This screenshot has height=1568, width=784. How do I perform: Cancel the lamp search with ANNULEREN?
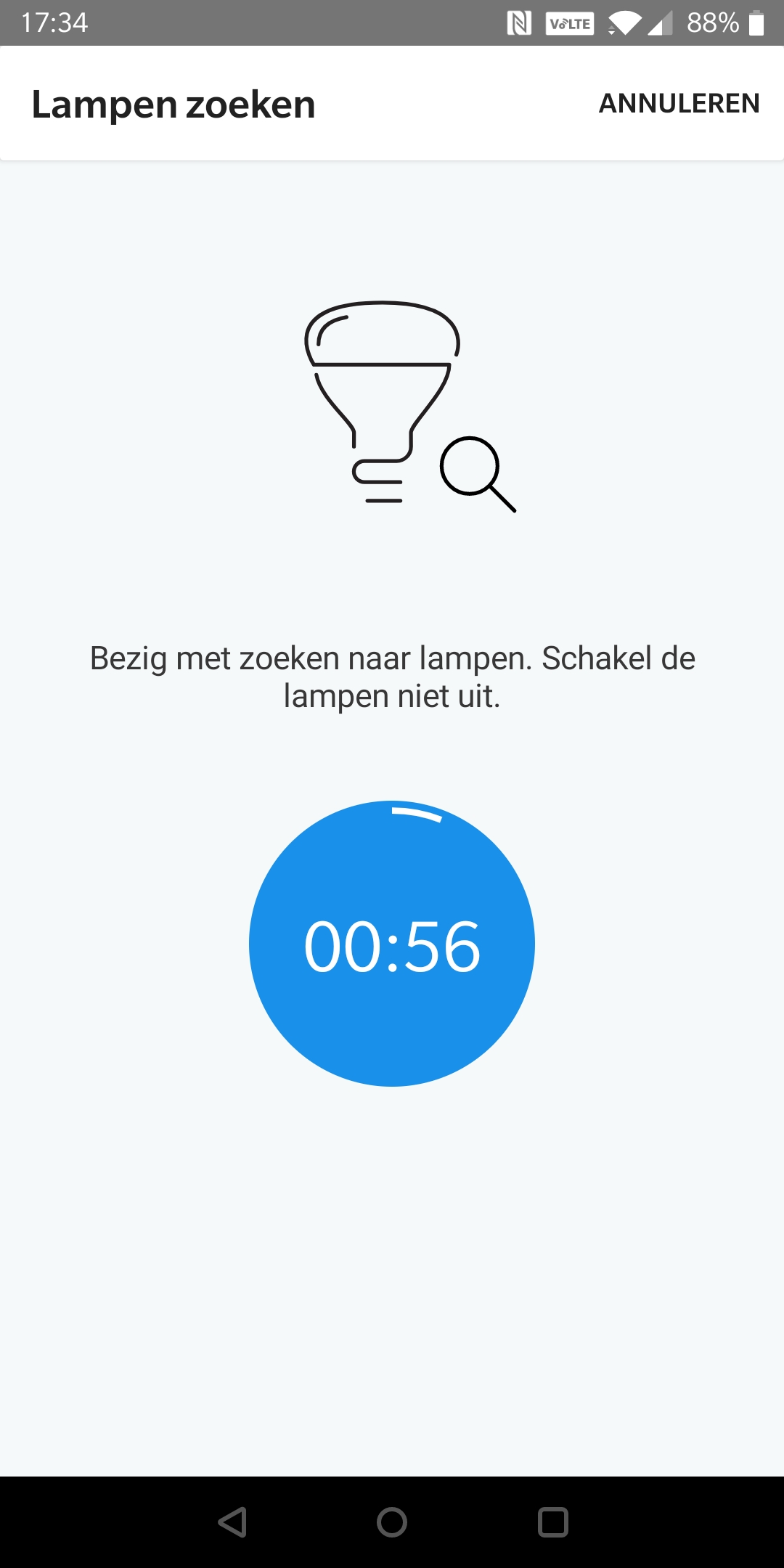pos(679,103)
